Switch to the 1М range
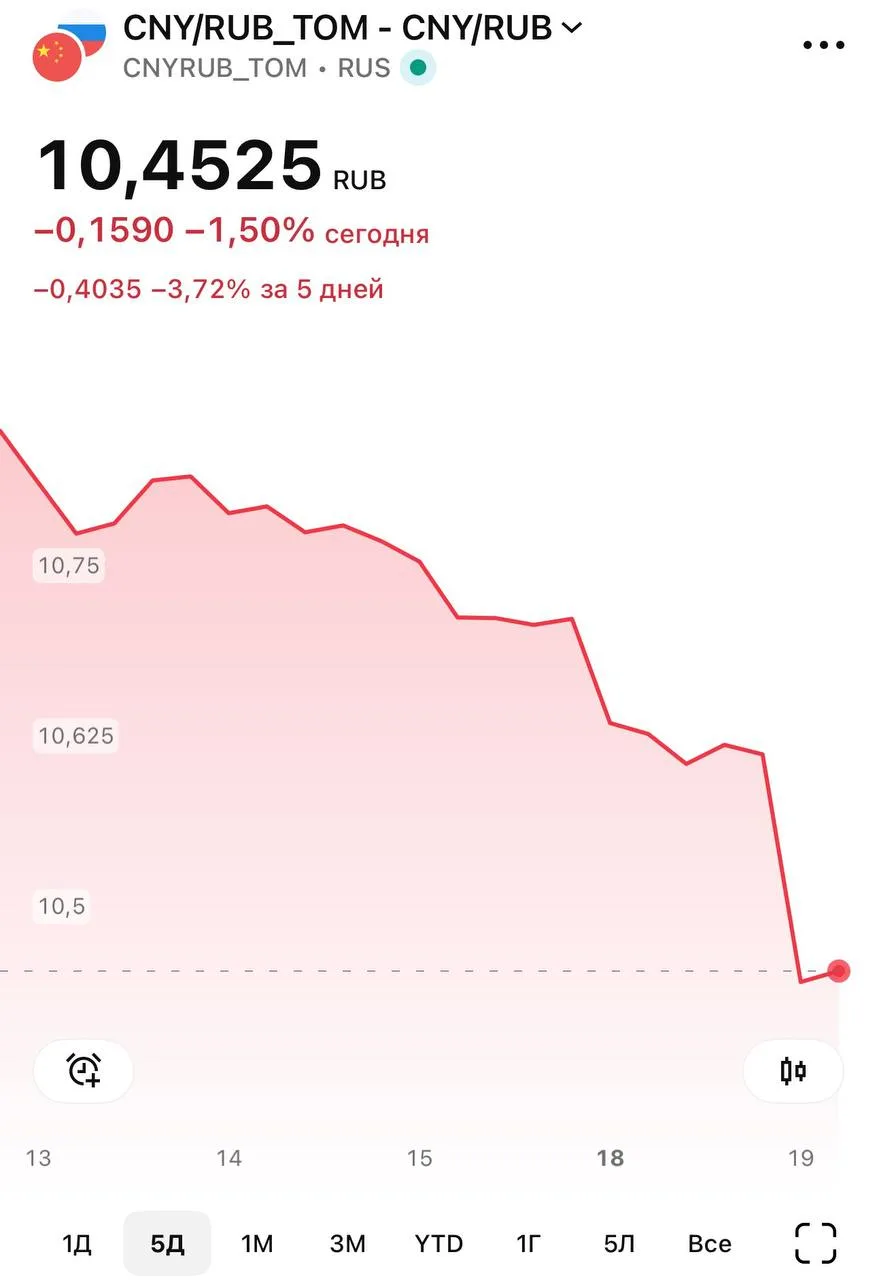Image resolution: width=877 pixels, height=1280 pixels. (257, 1244)
